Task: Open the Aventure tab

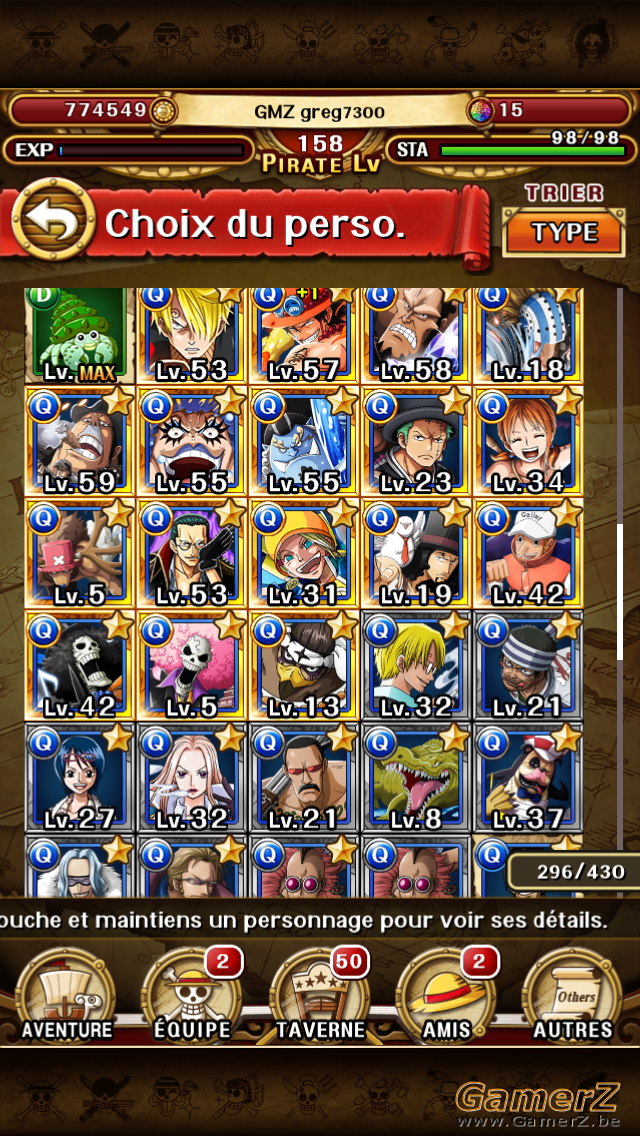Action: click(66, 997)
